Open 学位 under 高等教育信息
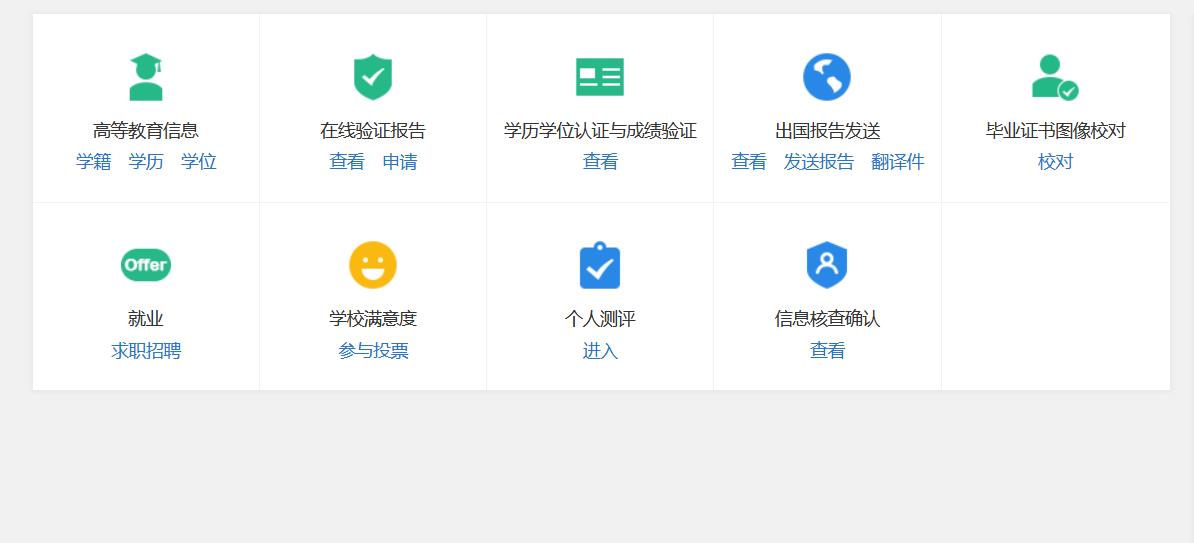The width and height of the screenshot is (1194, 543). click(x=199, y=162)
